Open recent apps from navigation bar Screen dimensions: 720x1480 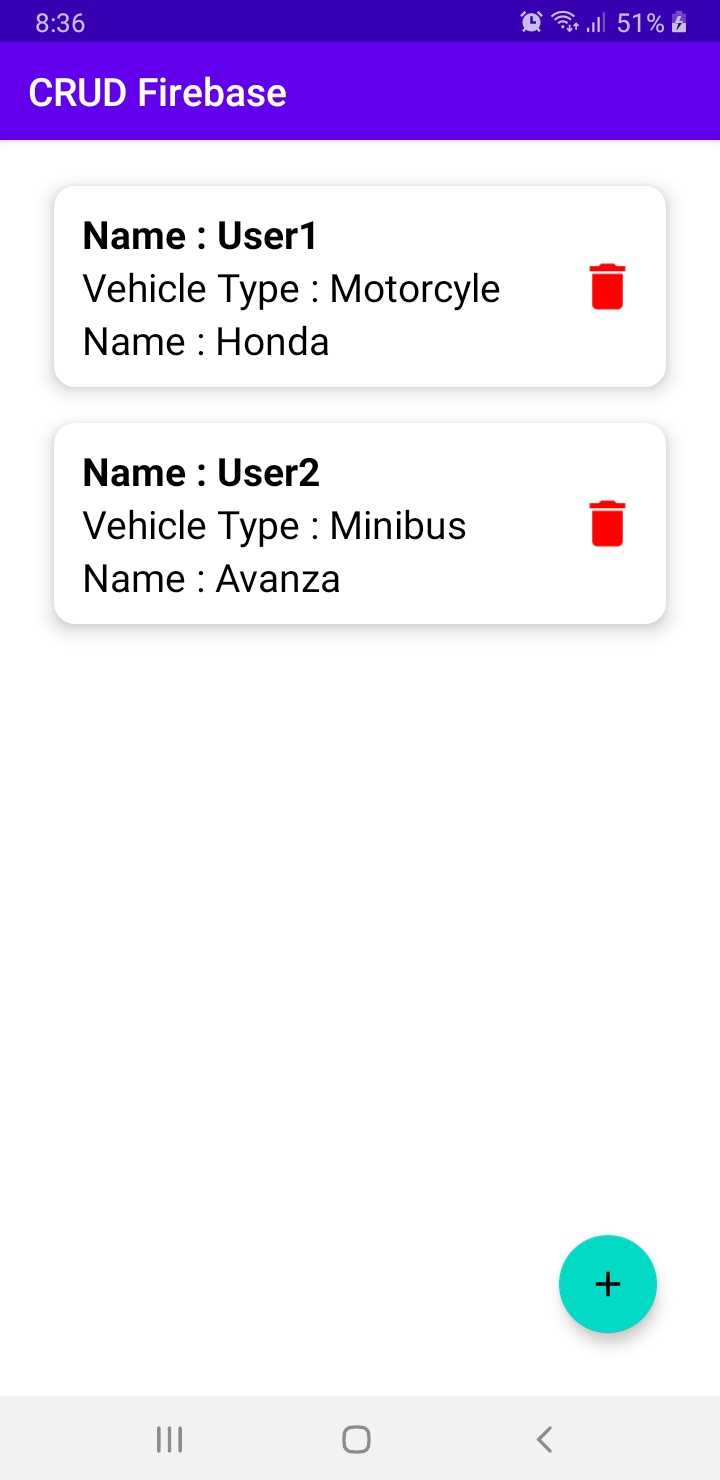pyautogui.click(x=170, y=1439)
